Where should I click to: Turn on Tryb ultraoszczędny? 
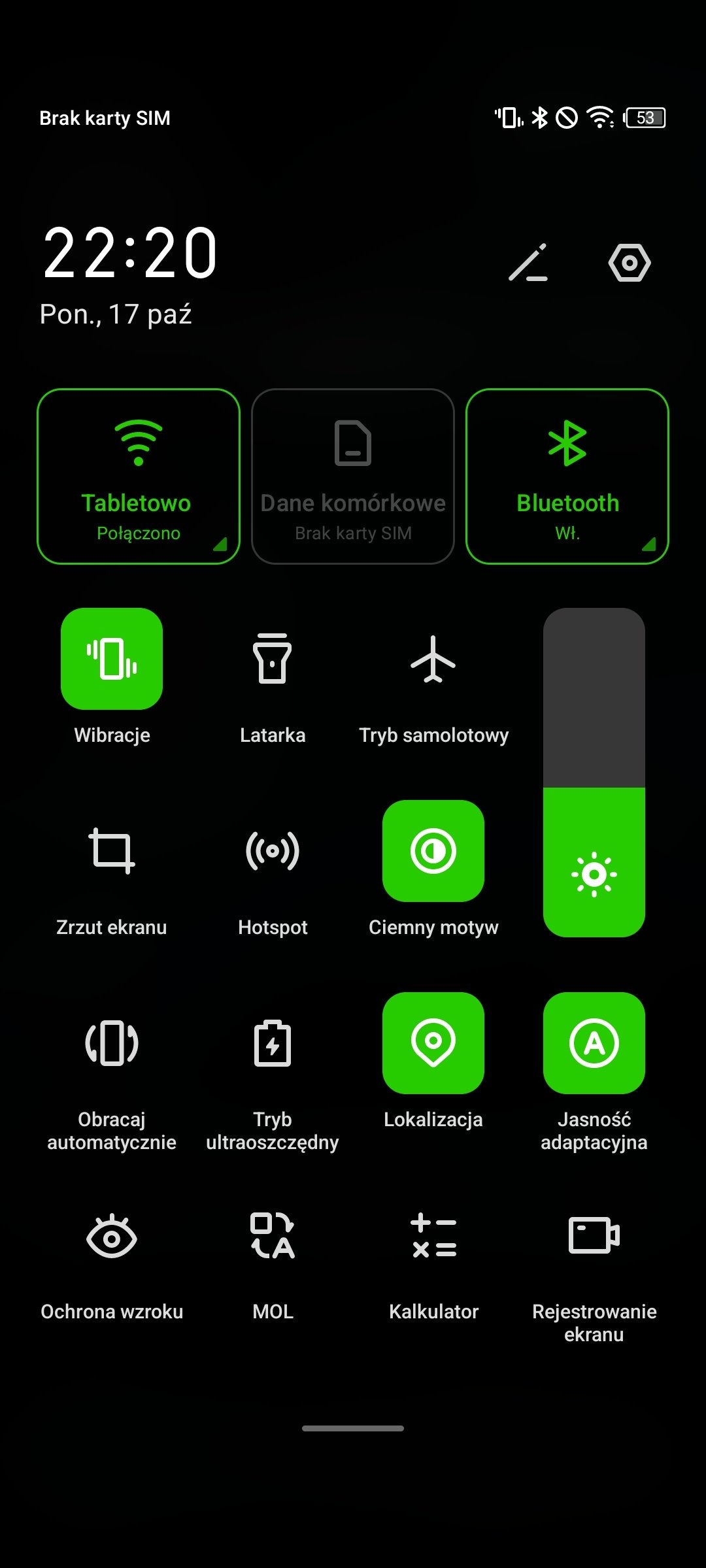point(273,1043)
